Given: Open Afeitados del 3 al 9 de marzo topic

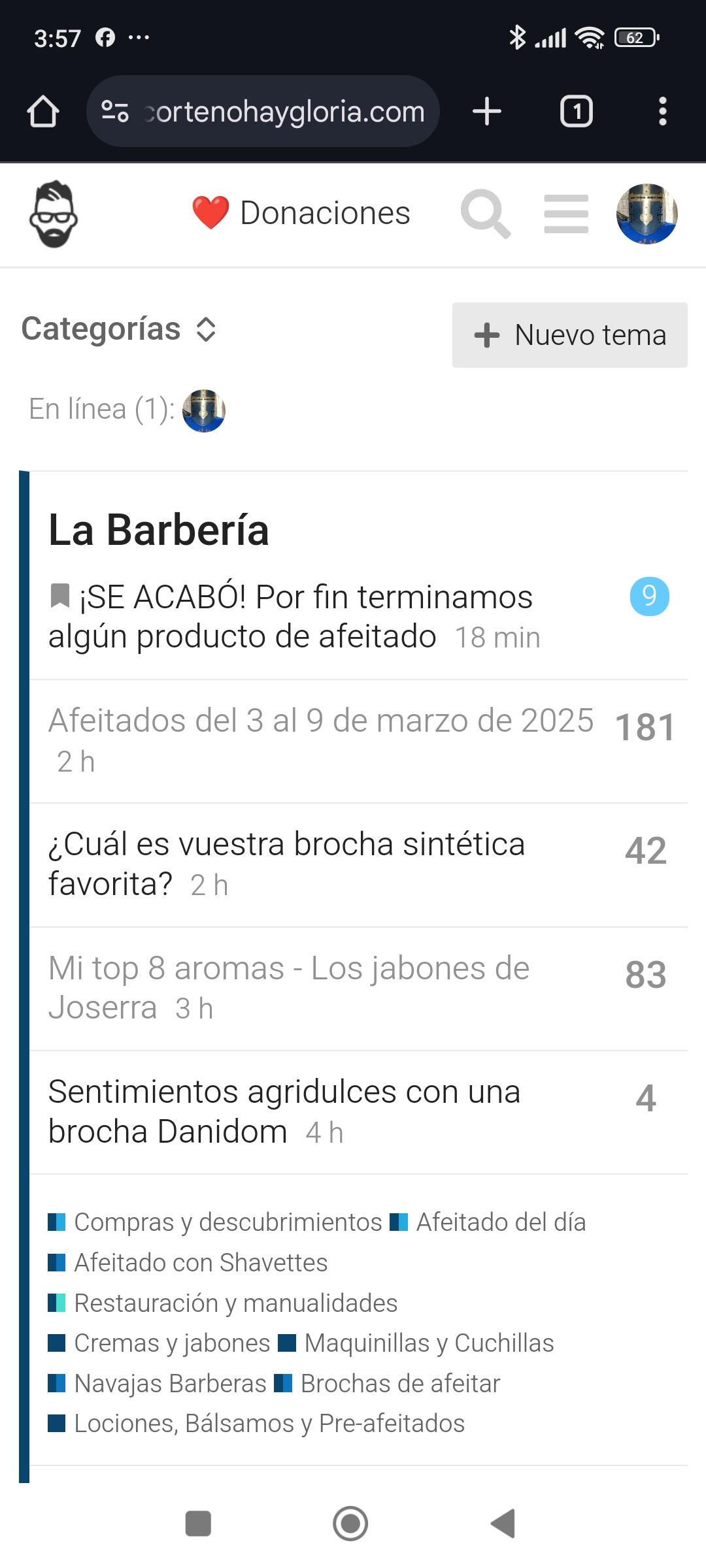Looking at the screenshot, I should [x=320, y=721].
